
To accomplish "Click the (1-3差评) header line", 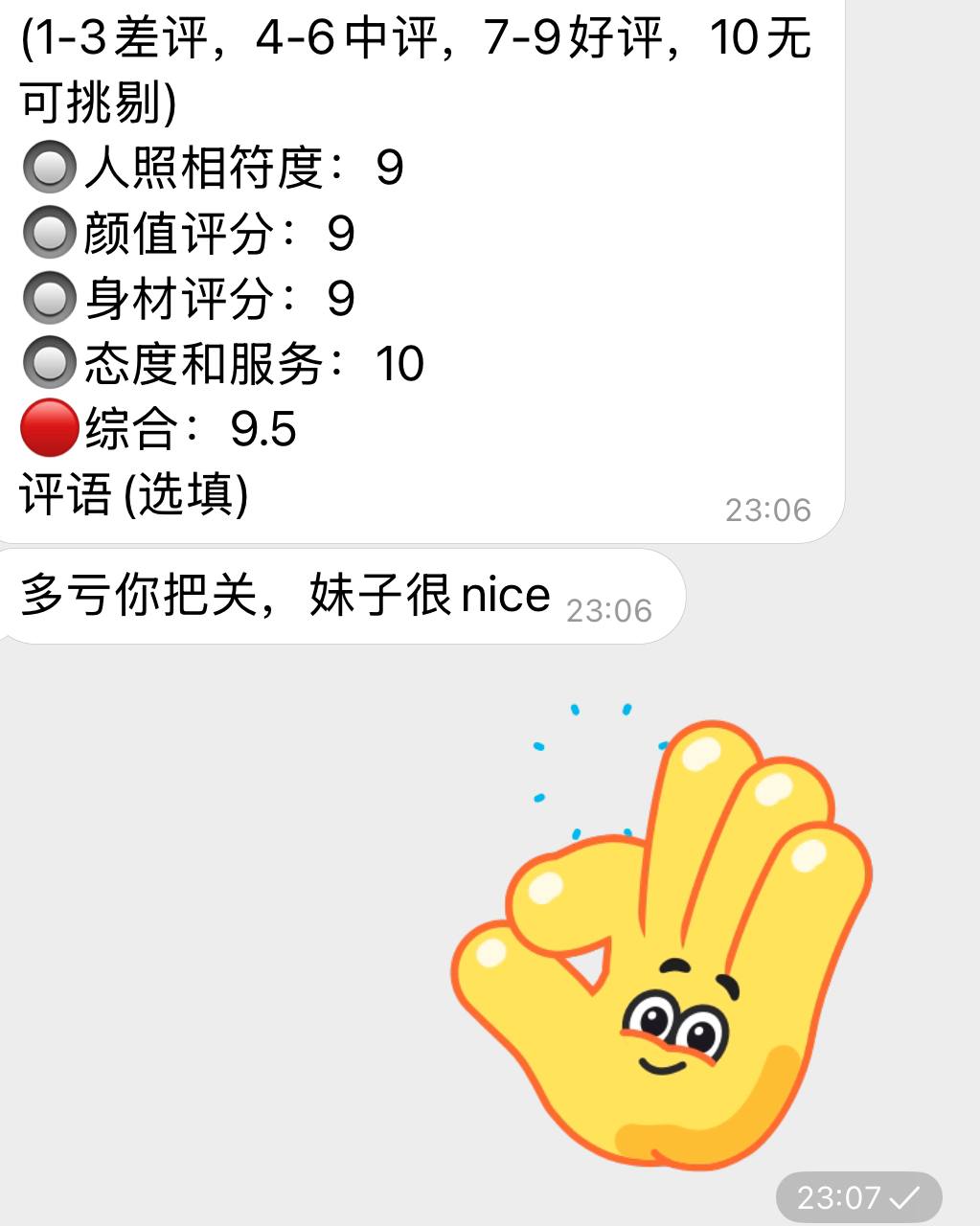I will click(x=412, y=38).
